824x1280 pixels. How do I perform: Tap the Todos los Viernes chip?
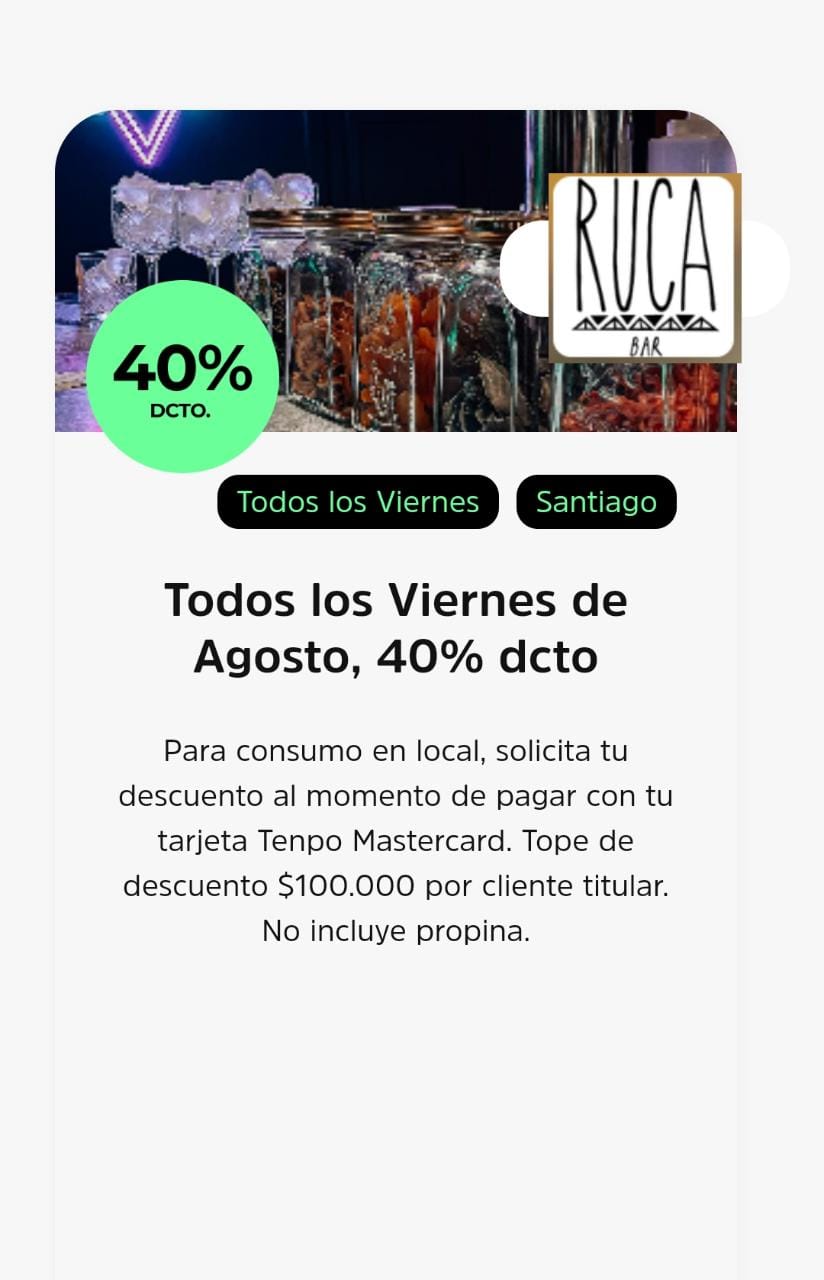pos(357,502)
